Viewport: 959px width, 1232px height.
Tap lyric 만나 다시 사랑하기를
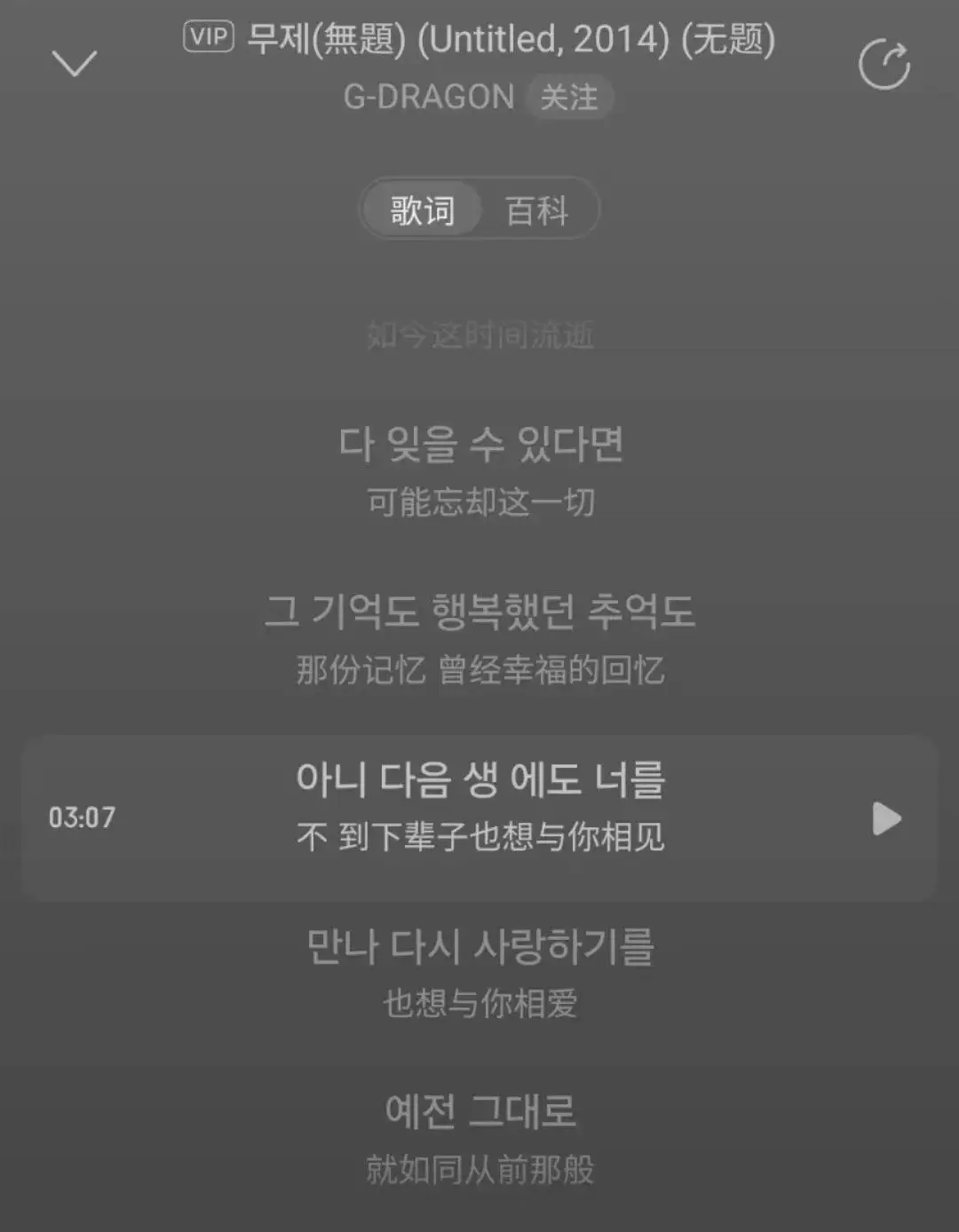pos(479,947)
